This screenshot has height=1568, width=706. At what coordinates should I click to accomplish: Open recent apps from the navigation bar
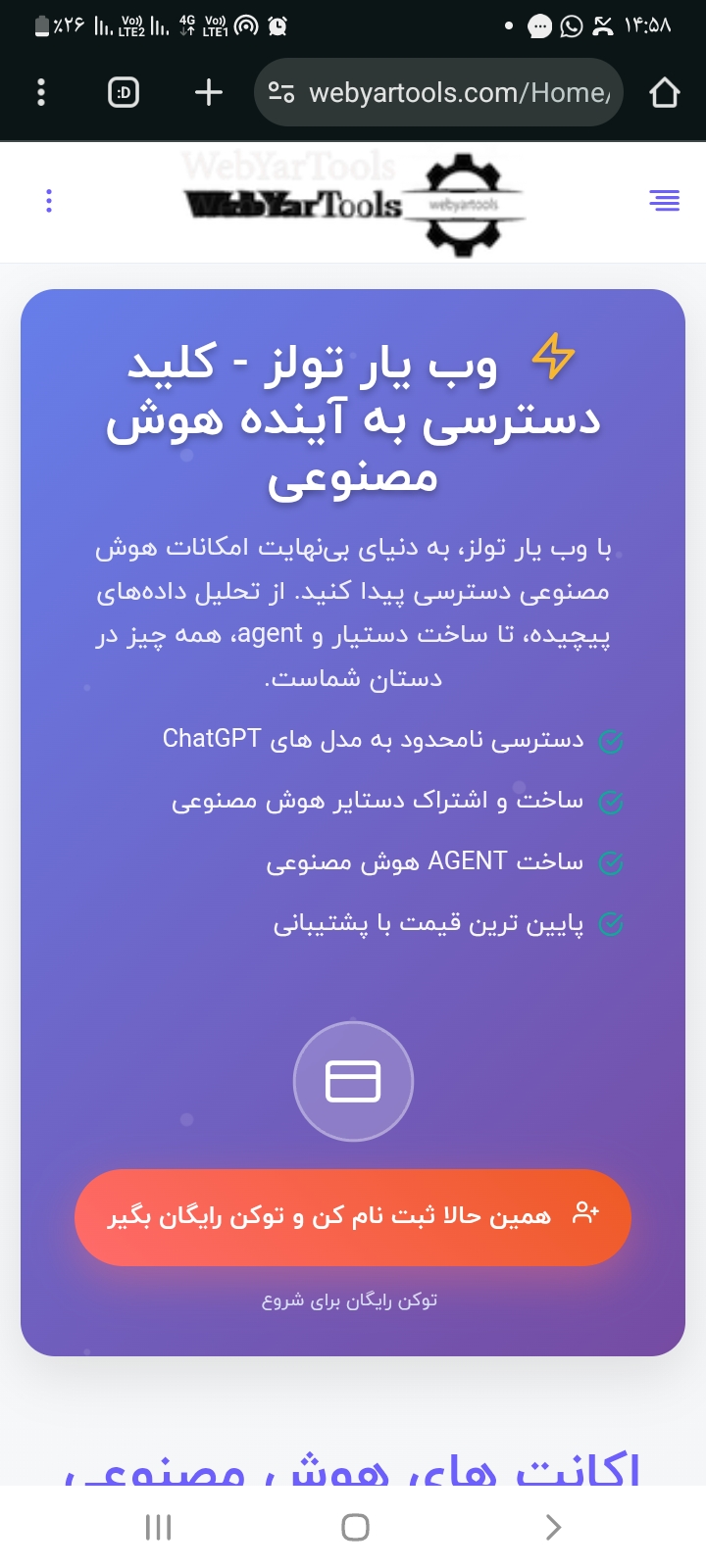(x=158, y=1527)
